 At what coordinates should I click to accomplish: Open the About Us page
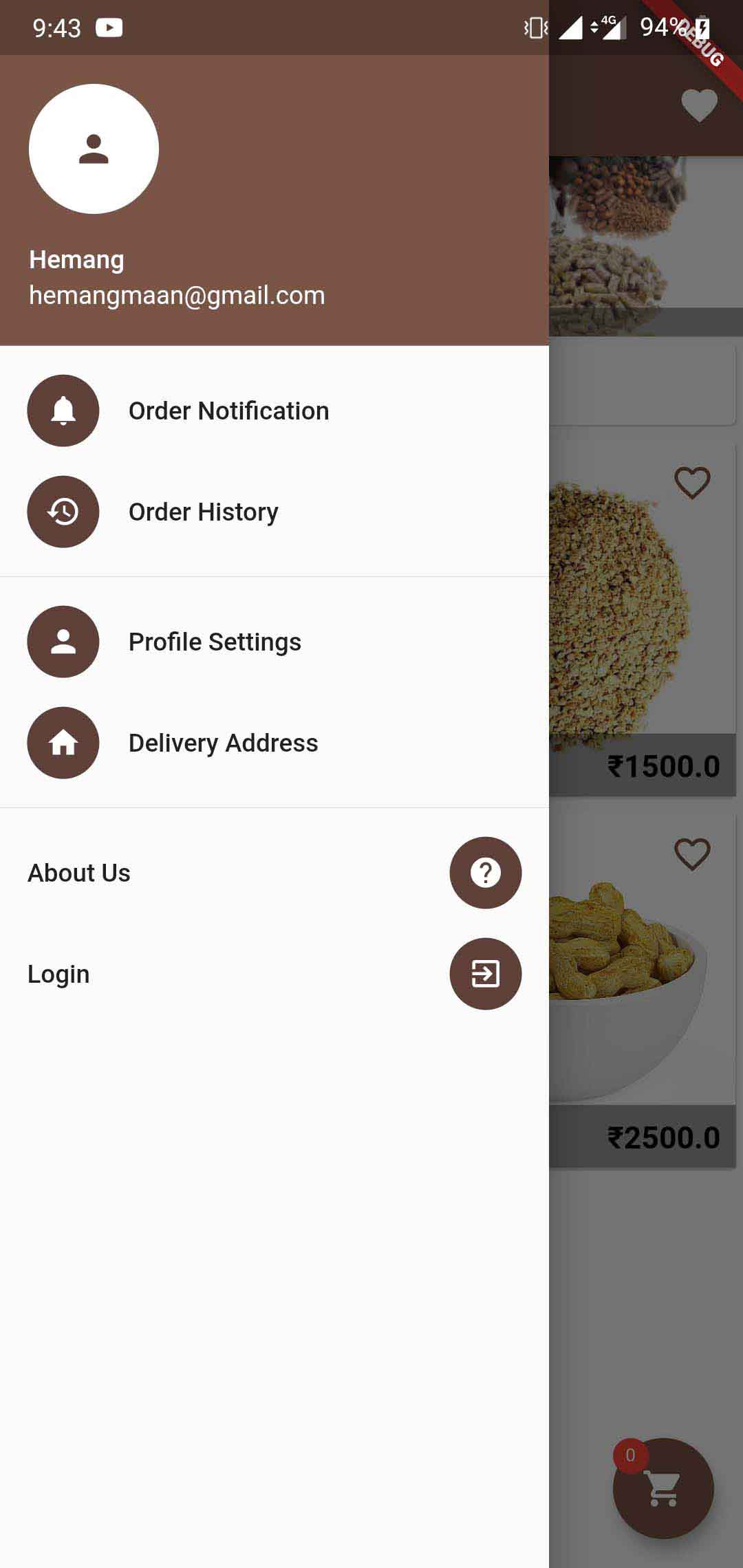click(x=79, y=873)
